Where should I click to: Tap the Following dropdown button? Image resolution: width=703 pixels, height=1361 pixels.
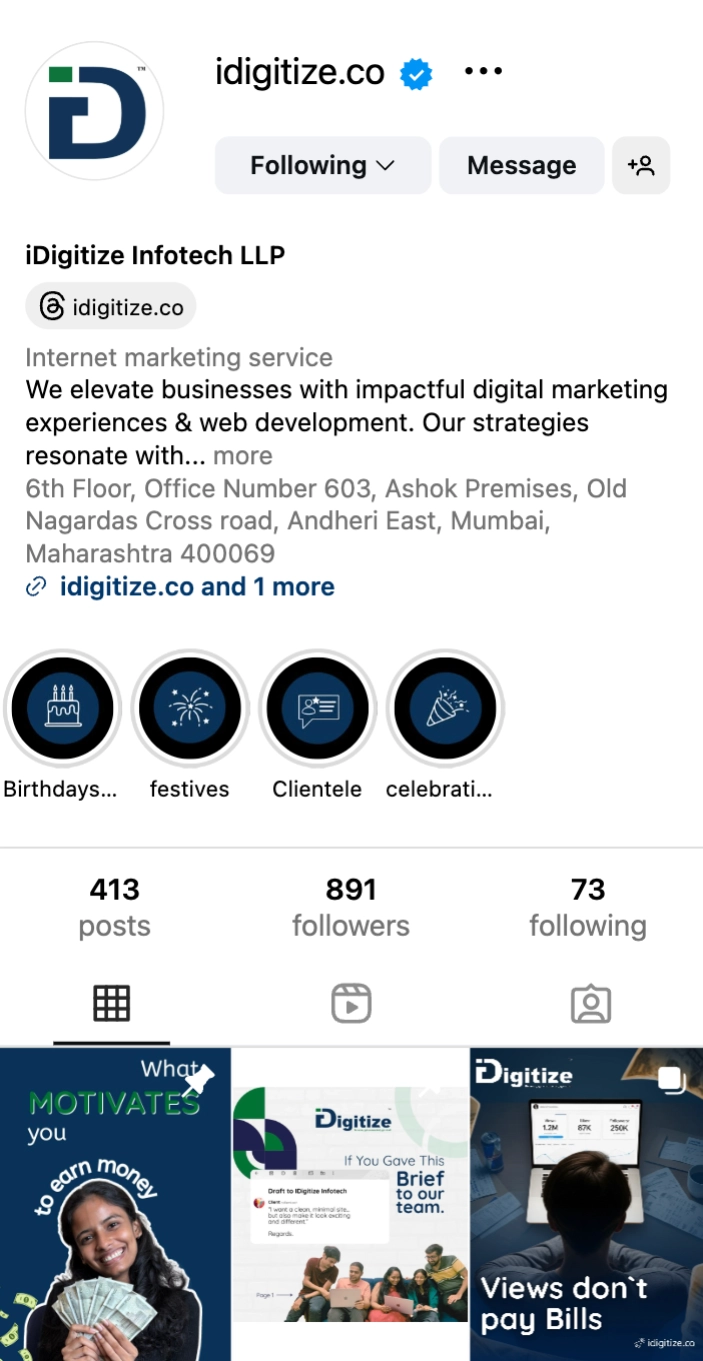click(x=322, y=165)
